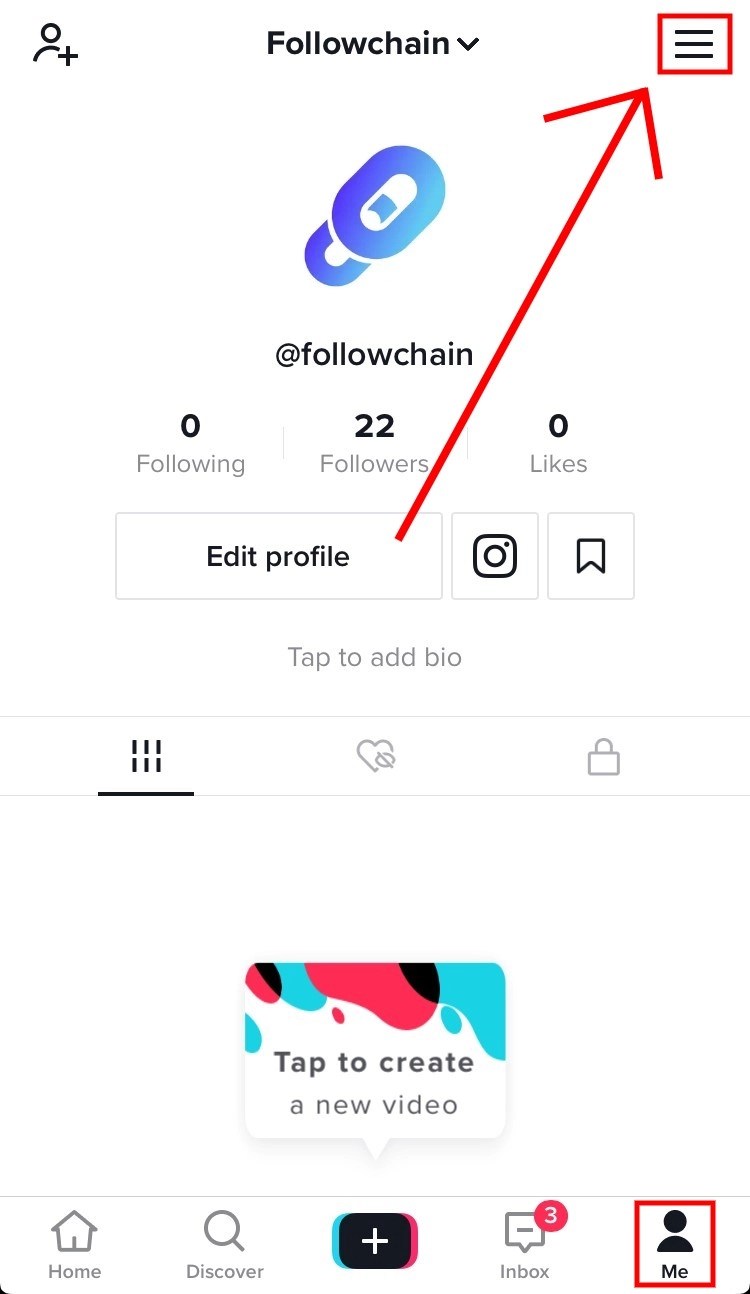Open the Inbox tab
Screen dimensions: 750x1294
pos(525,1245)
